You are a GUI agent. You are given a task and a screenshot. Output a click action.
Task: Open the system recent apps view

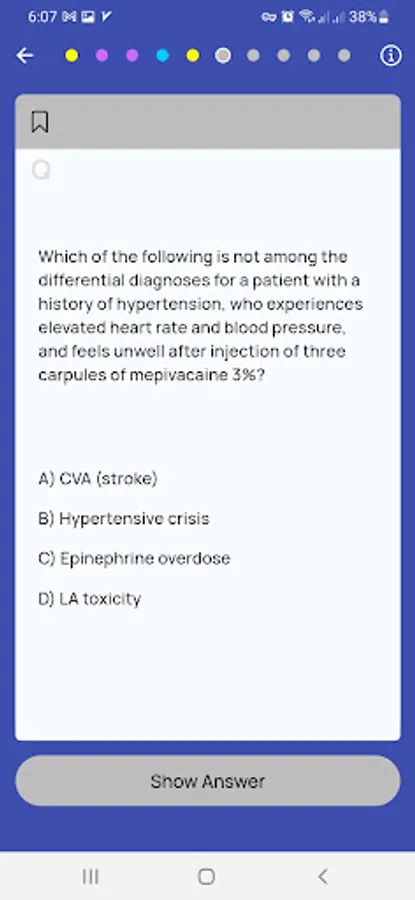coord(90,876)
